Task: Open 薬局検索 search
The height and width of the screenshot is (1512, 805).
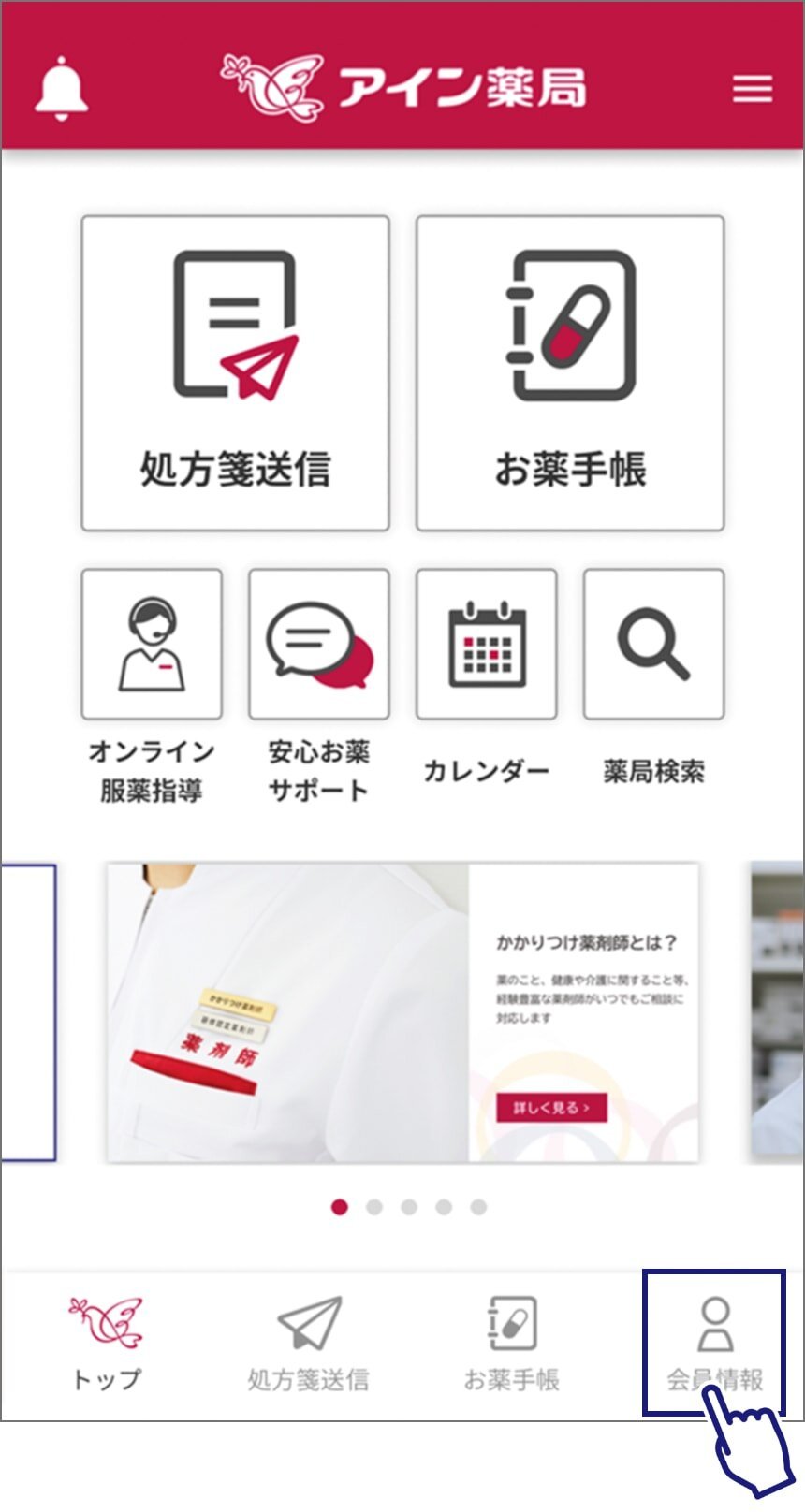Action: (x=653, y=645)
